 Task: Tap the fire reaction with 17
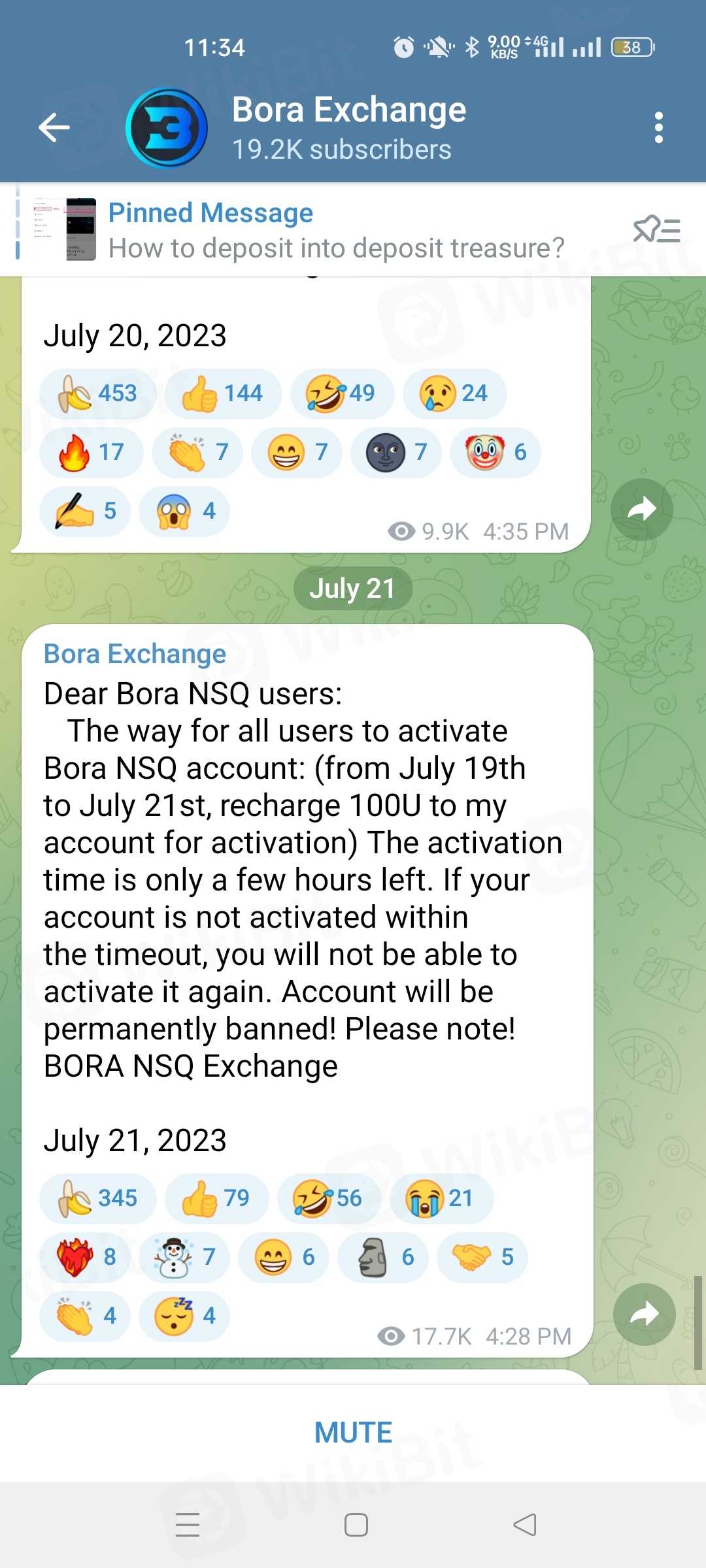click(x=92, y=452)
